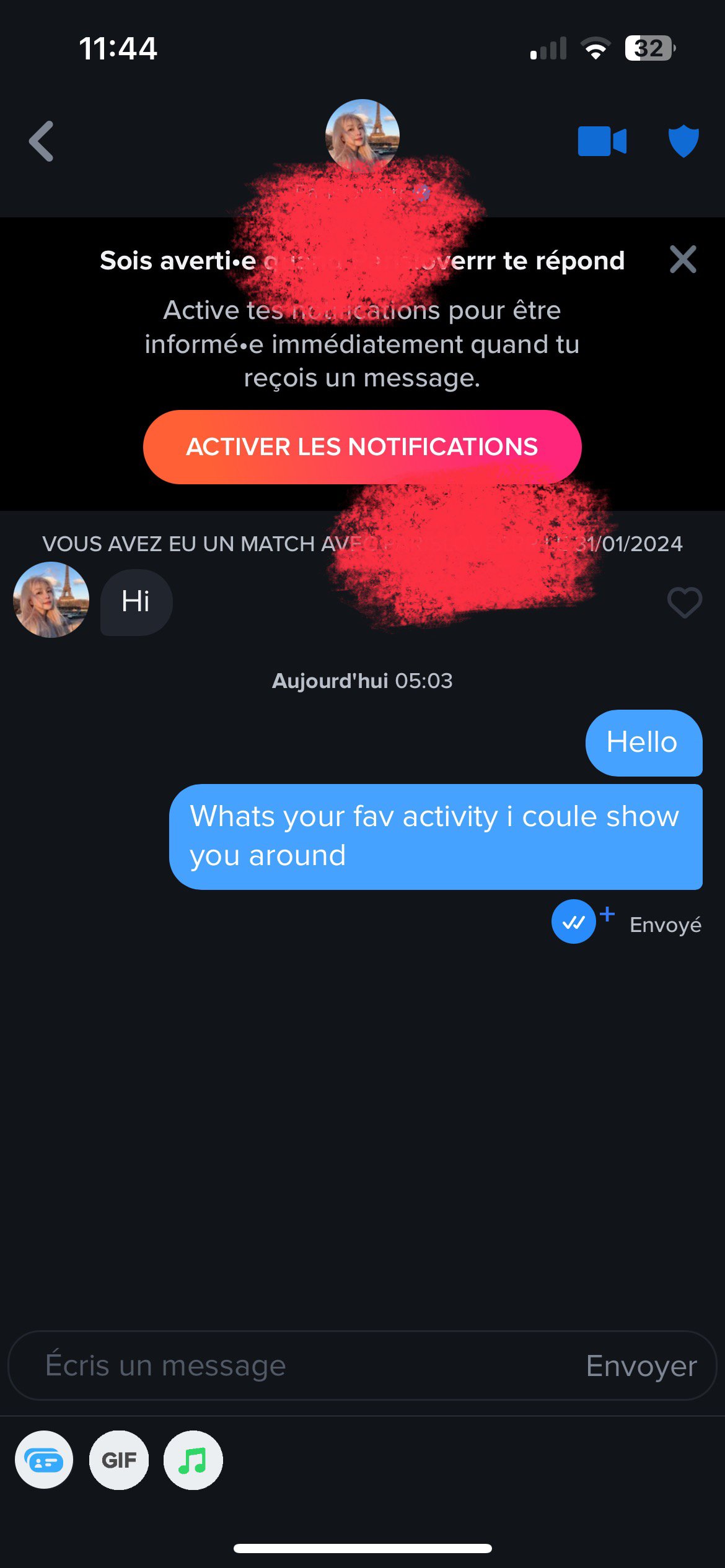
Task: Open the GIF picker
Action: (119, 1460)
